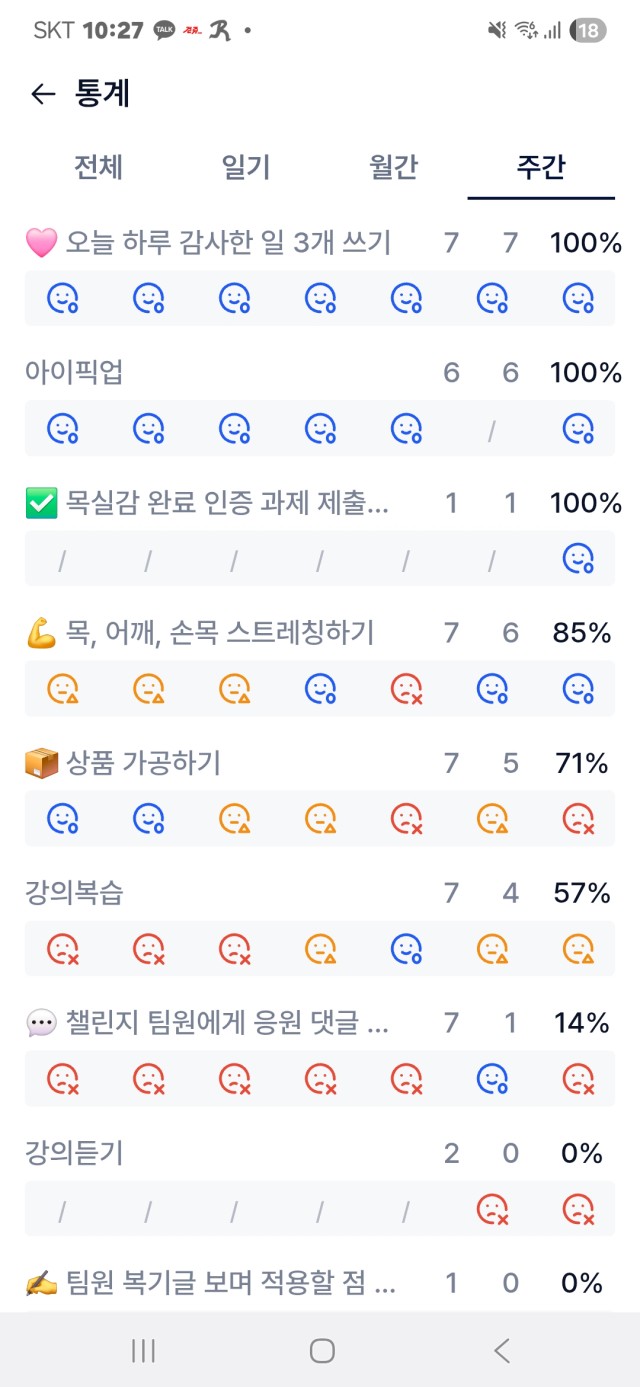The image size is (640, 1387).
Task: Open the system recent apps button
Action: click(x=143, y=1351)
